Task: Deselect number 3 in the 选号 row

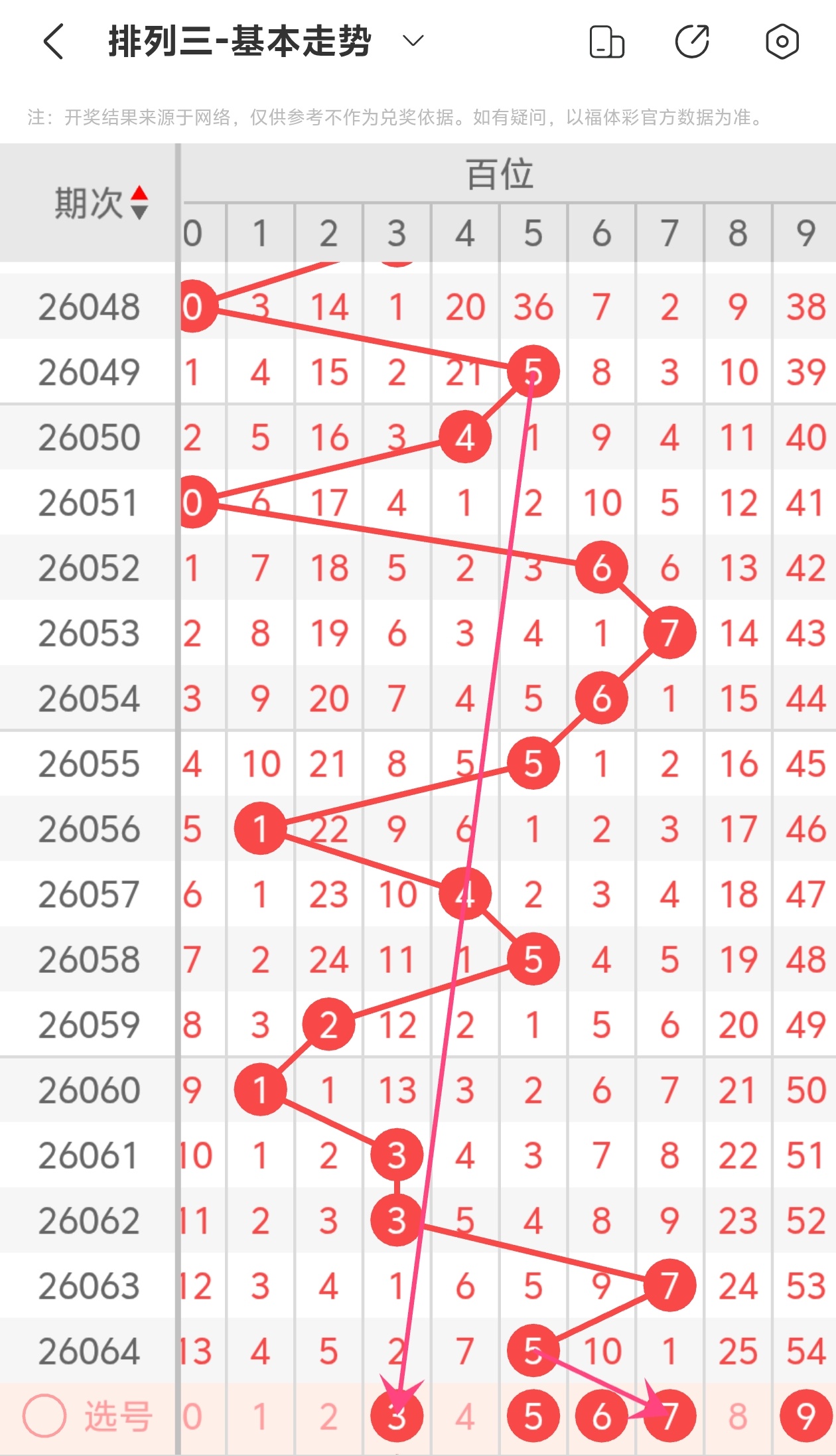Action: click(x=397, y=1417)
